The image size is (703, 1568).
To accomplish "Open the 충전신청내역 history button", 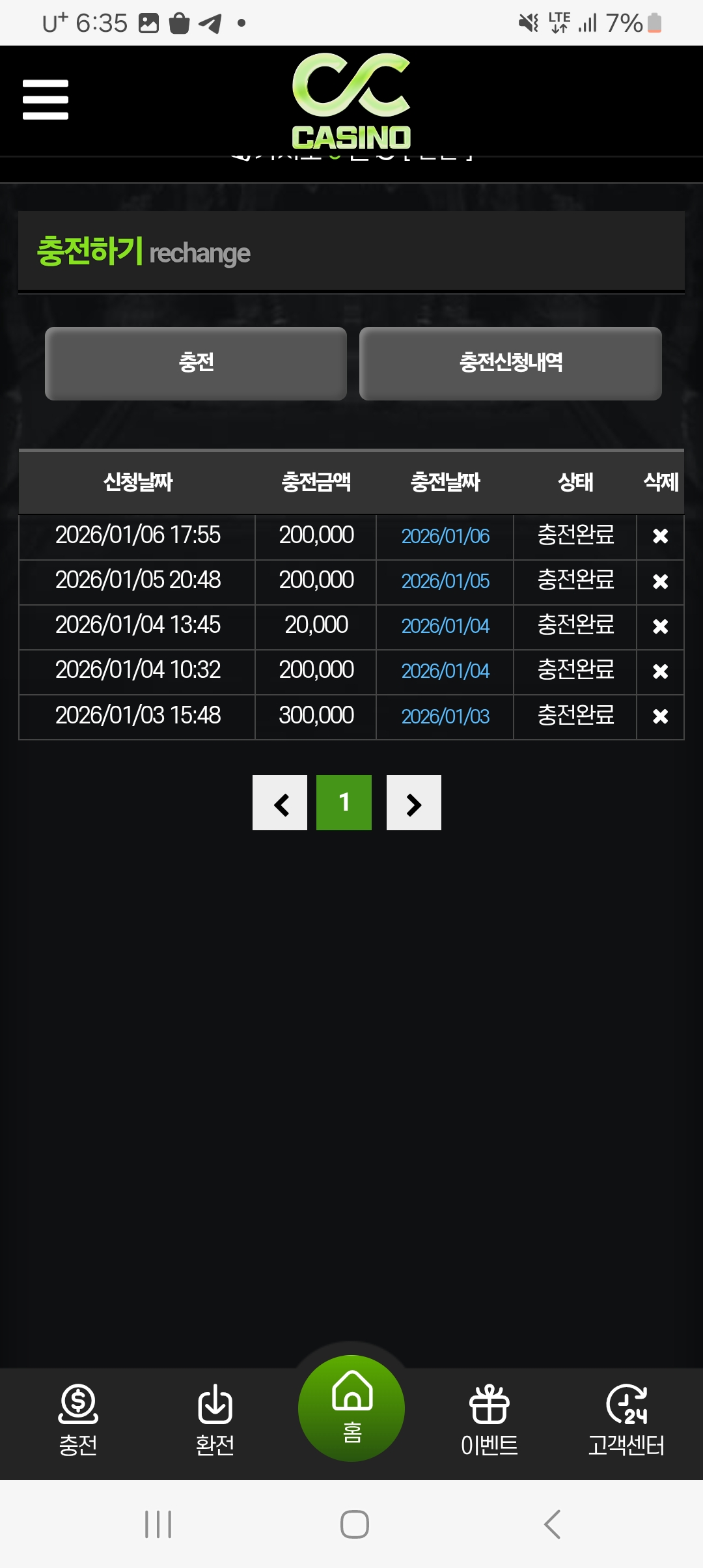I will click(510, 363).
